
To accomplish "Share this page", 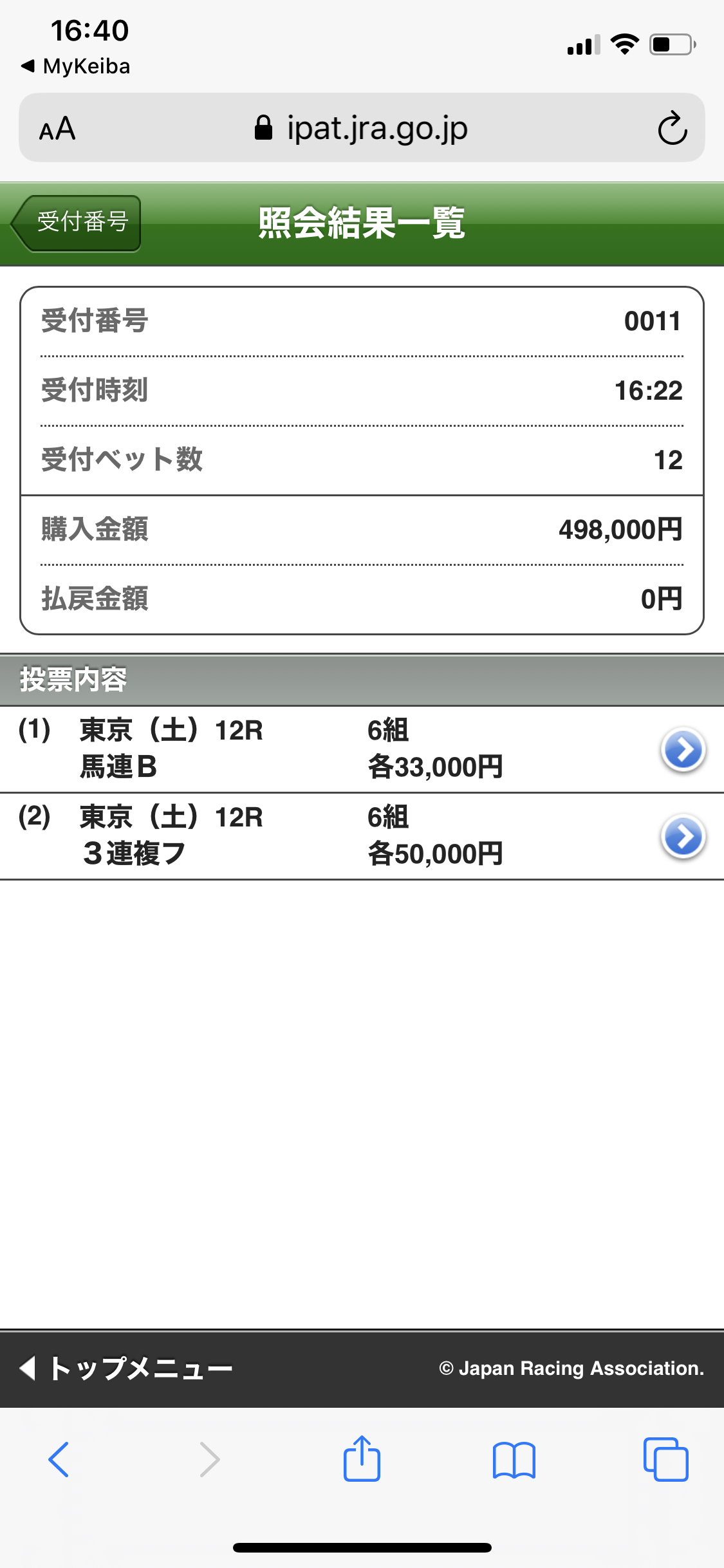I will 362,1459.
